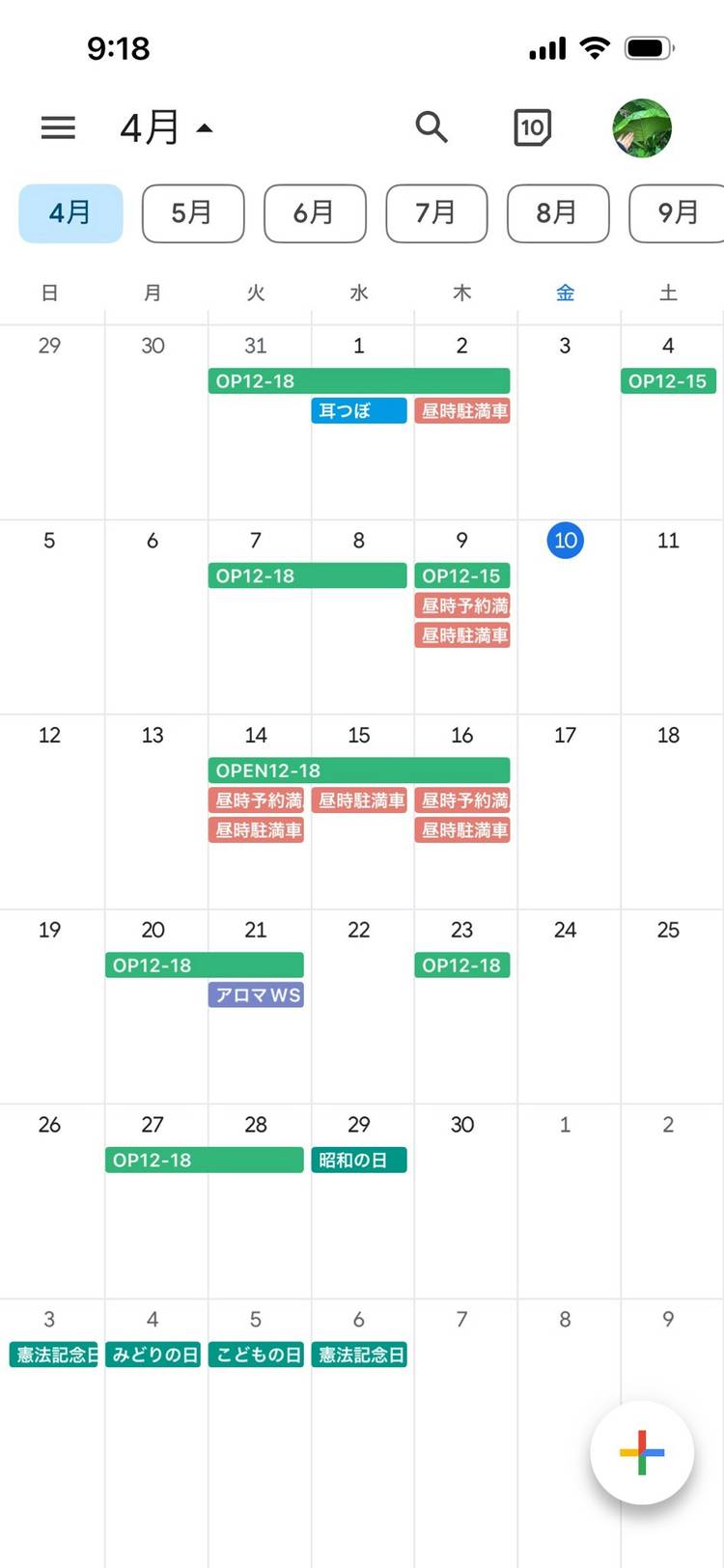
Task: Open the 耳つぼ event on April 1
Action: (x=358, y=410)
